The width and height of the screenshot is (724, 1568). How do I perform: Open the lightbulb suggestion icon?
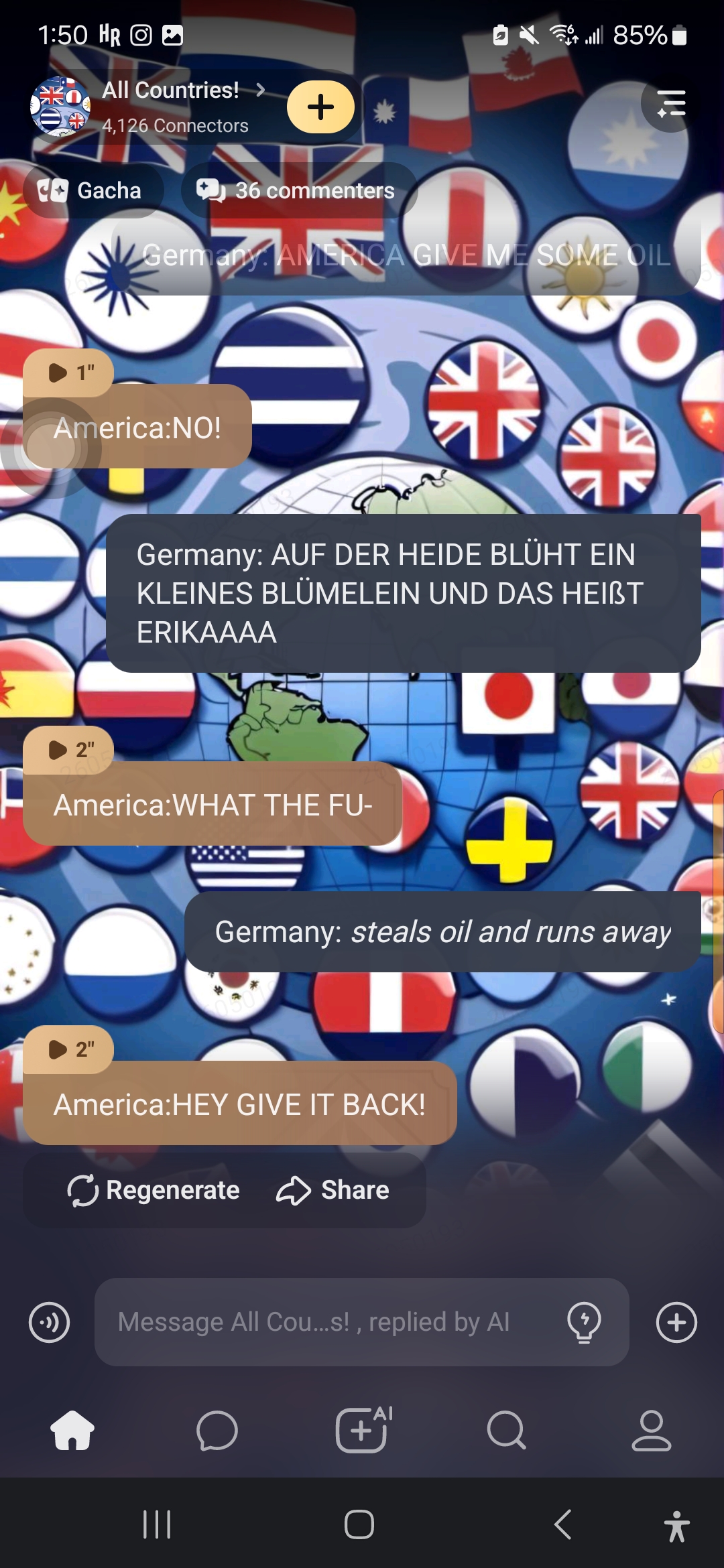[584, 1322]
